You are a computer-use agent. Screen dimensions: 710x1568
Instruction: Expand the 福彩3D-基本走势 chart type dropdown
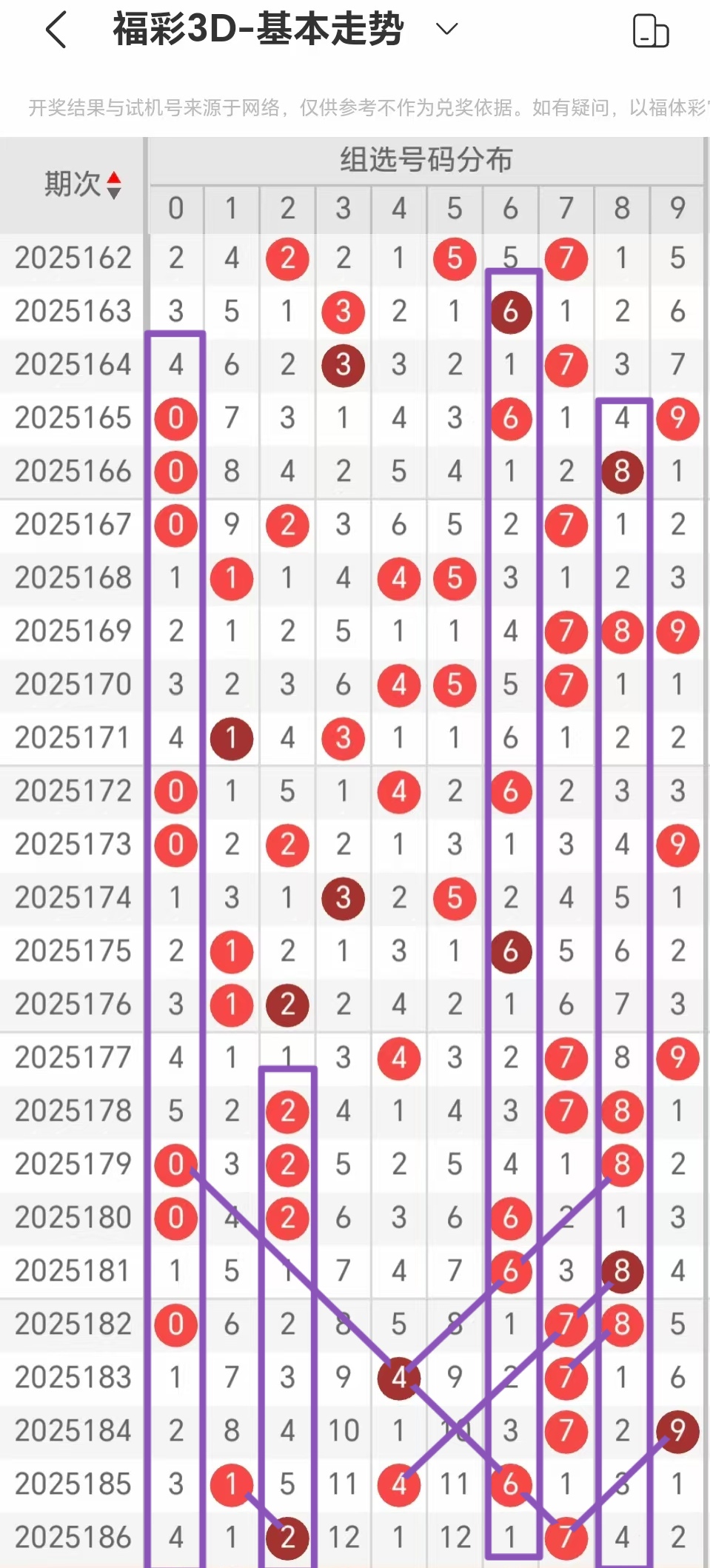pyautogui.click(x=446, y=30)
